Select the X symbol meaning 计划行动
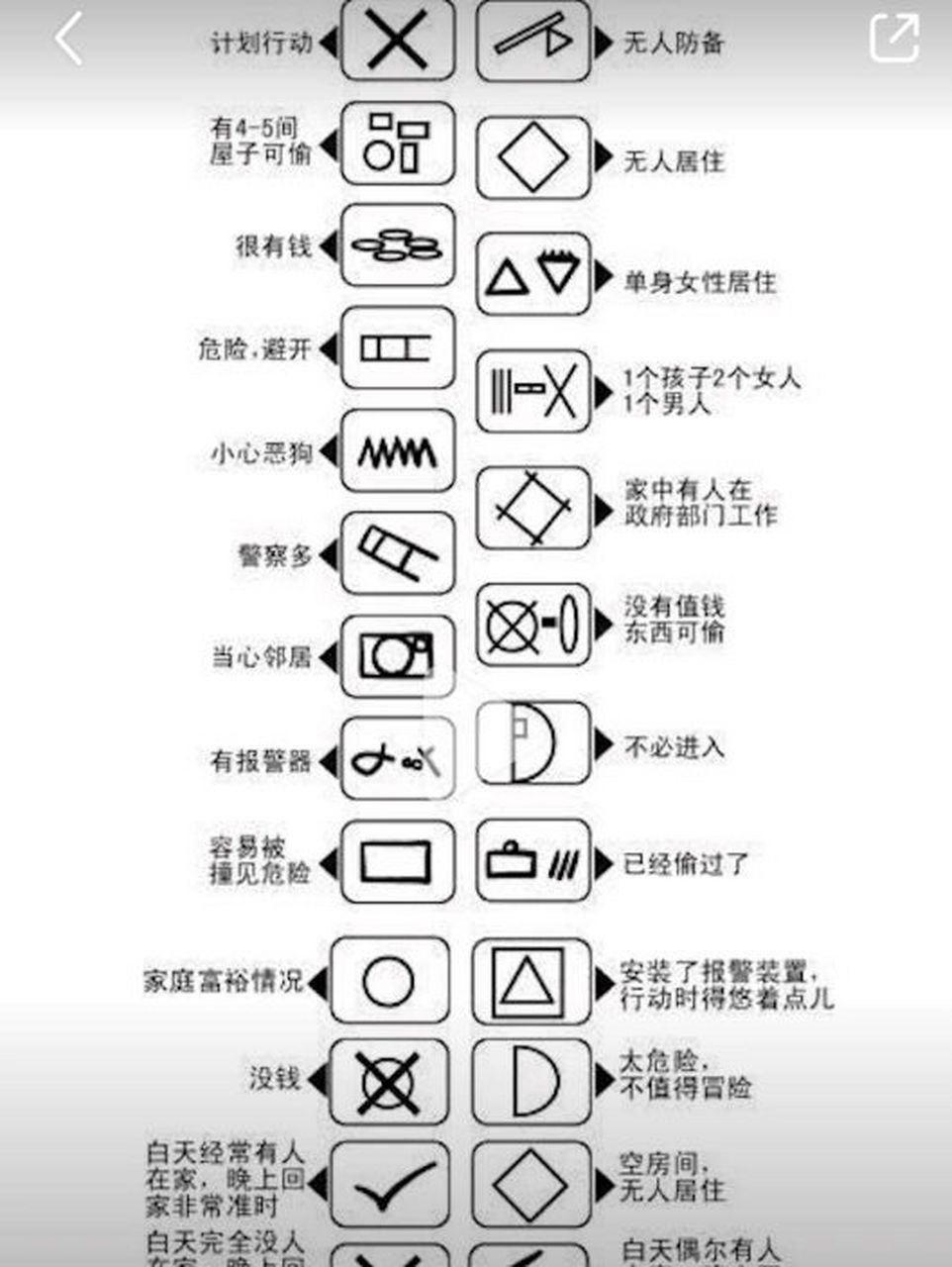The height and width of the screenshot is (1267, 952). pos(395,43)
